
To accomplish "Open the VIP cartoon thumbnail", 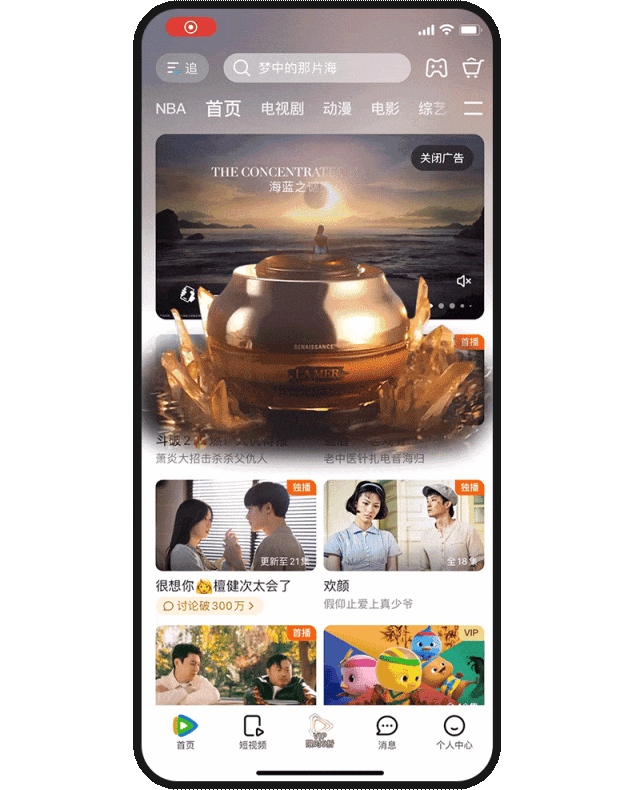I will [x=403, y=665].
